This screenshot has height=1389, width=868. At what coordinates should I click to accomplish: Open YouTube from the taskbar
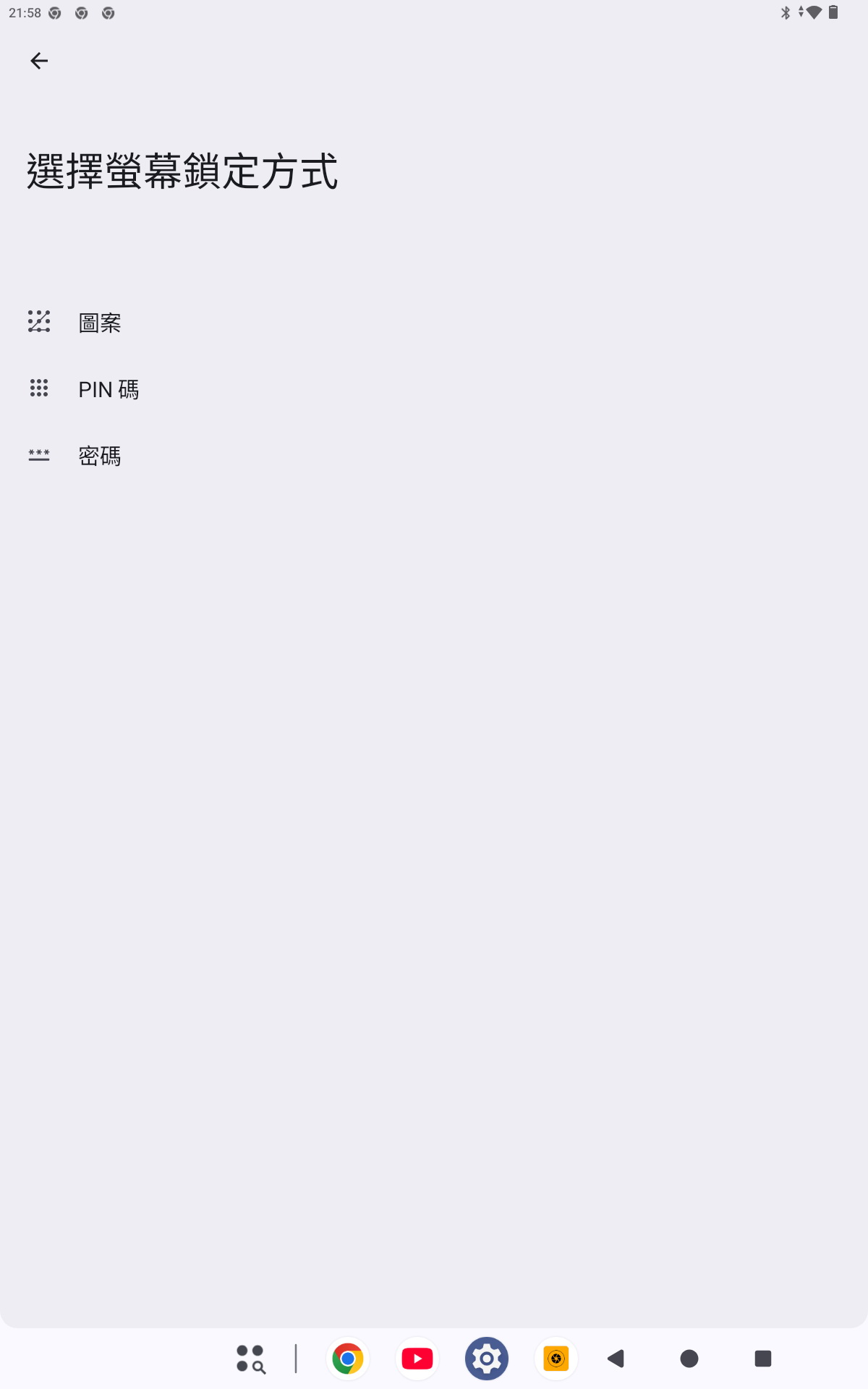click(417, 1359)
